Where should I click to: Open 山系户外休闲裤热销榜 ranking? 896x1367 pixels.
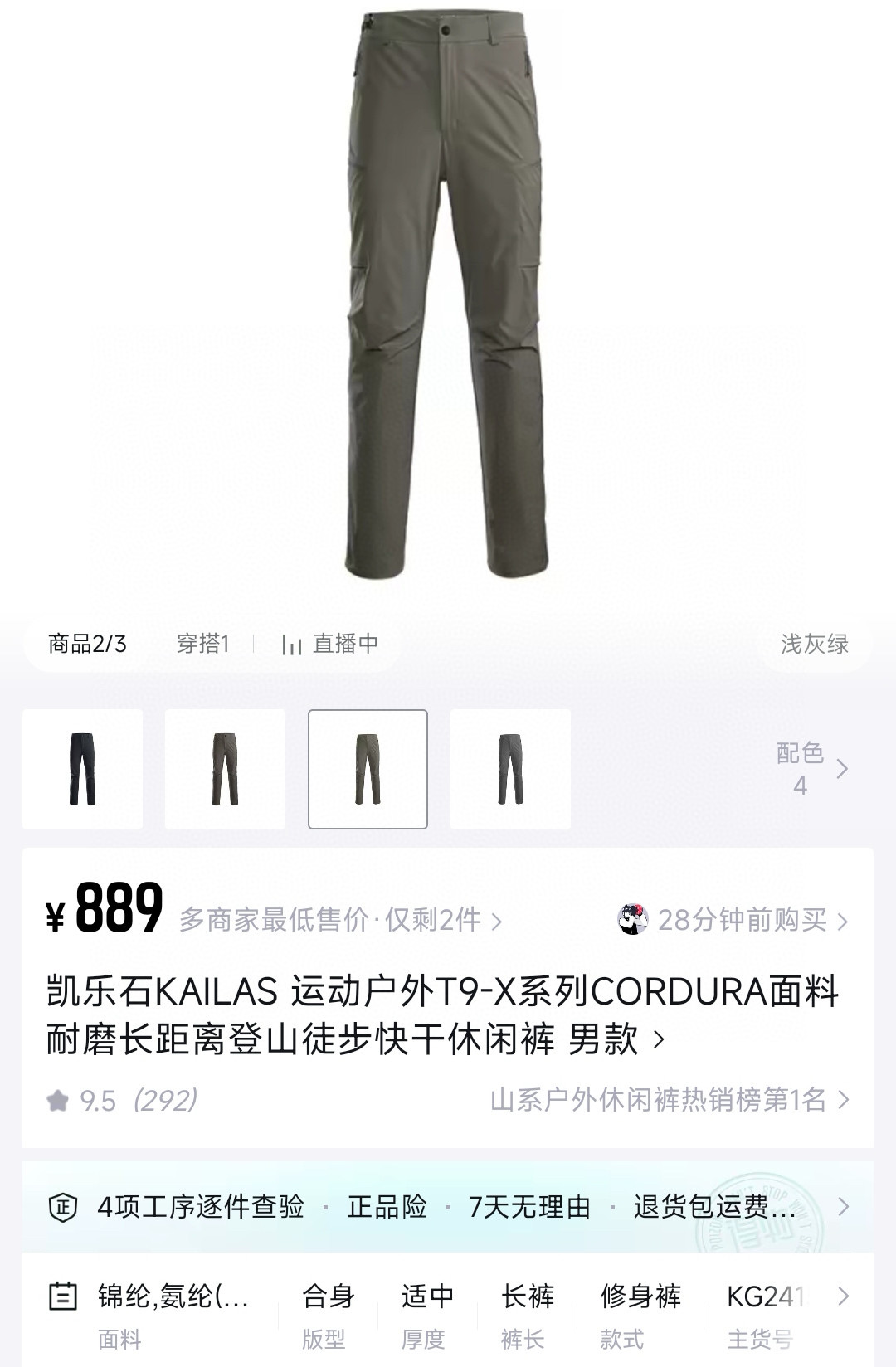[x=669, y=1101]
